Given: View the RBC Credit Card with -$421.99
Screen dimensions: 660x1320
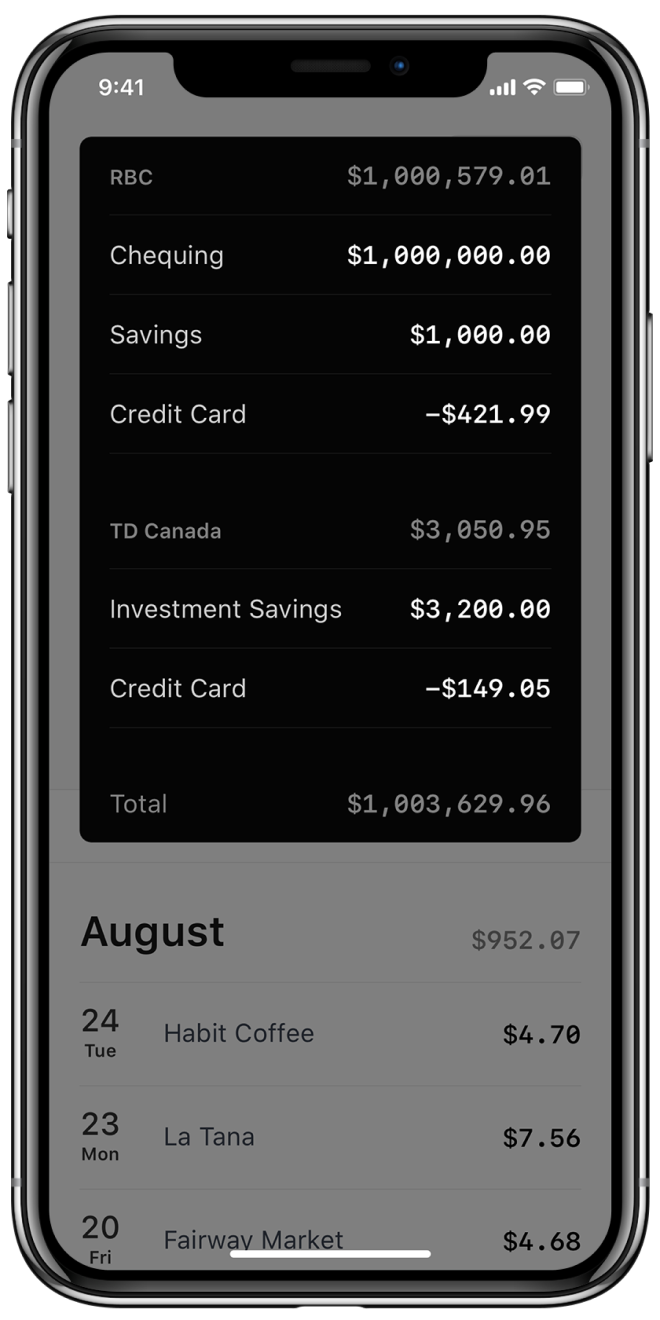Looking at the screenshot, I should coord(330,414).
